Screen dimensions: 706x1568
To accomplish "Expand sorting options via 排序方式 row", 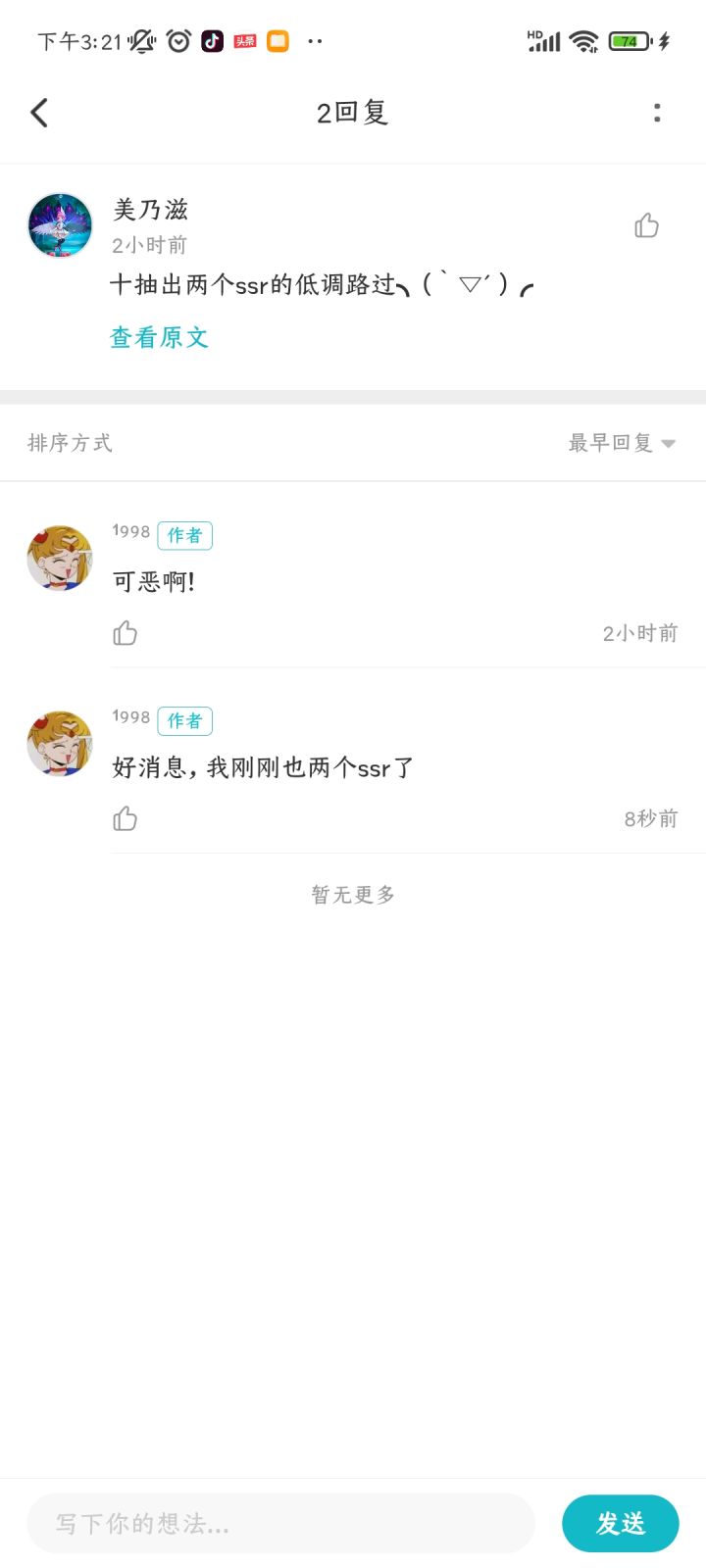I will point(69,443).
